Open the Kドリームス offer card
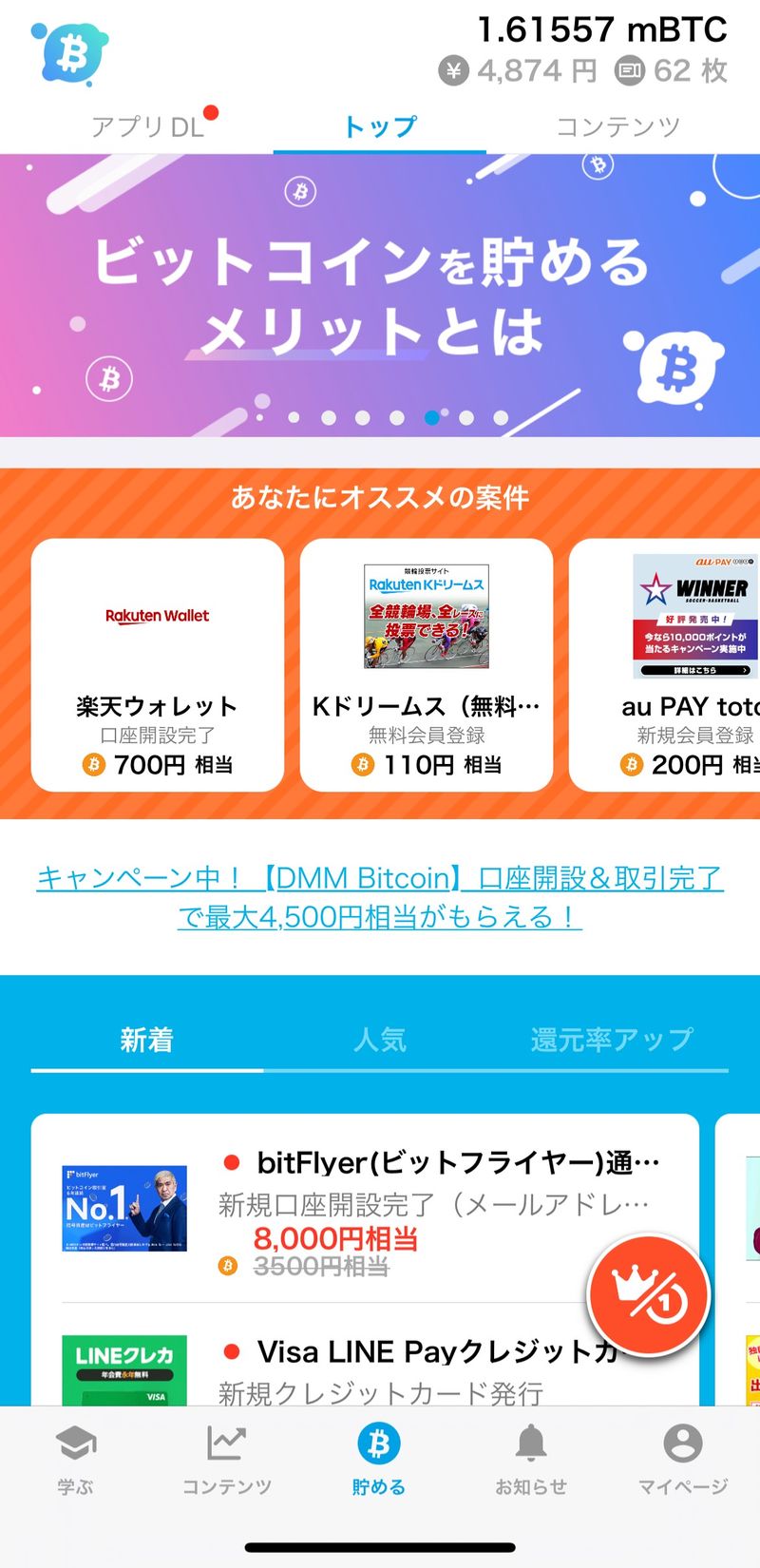This screenshot has height=1568, width=760. click(x=426, y=665)
